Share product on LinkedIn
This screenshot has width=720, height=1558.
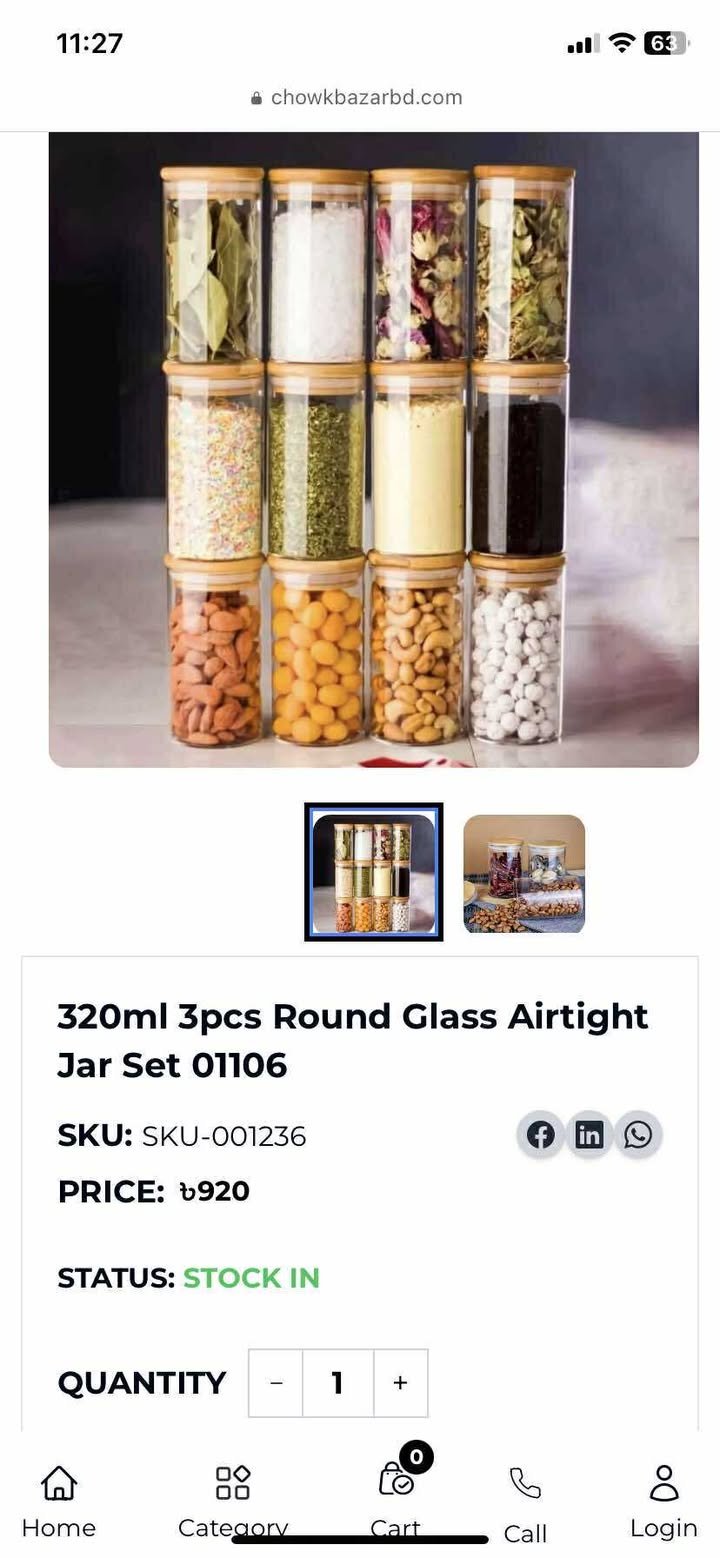tap(589, 1135)
